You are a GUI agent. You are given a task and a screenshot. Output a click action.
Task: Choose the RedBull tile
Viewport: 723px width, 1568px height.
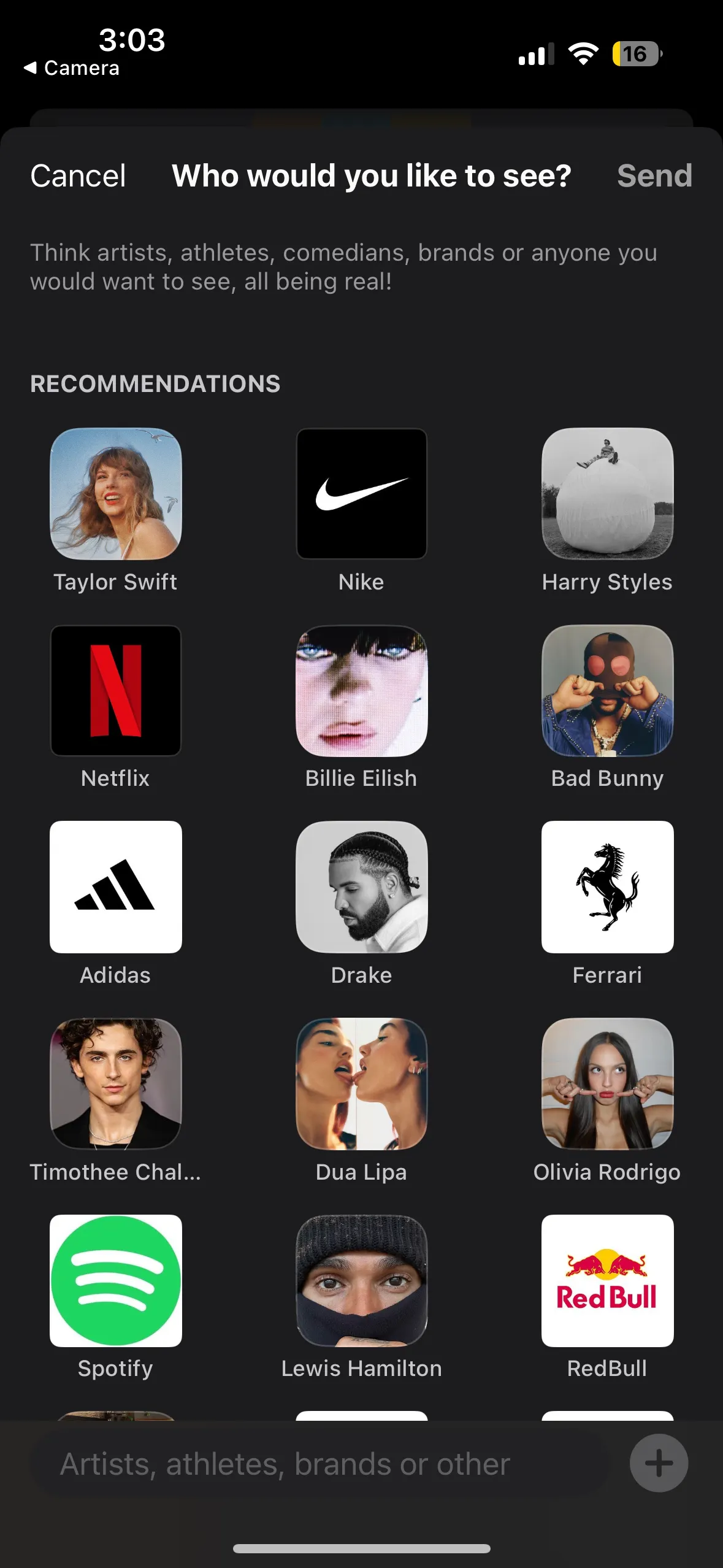click(x=607, y=1281)
